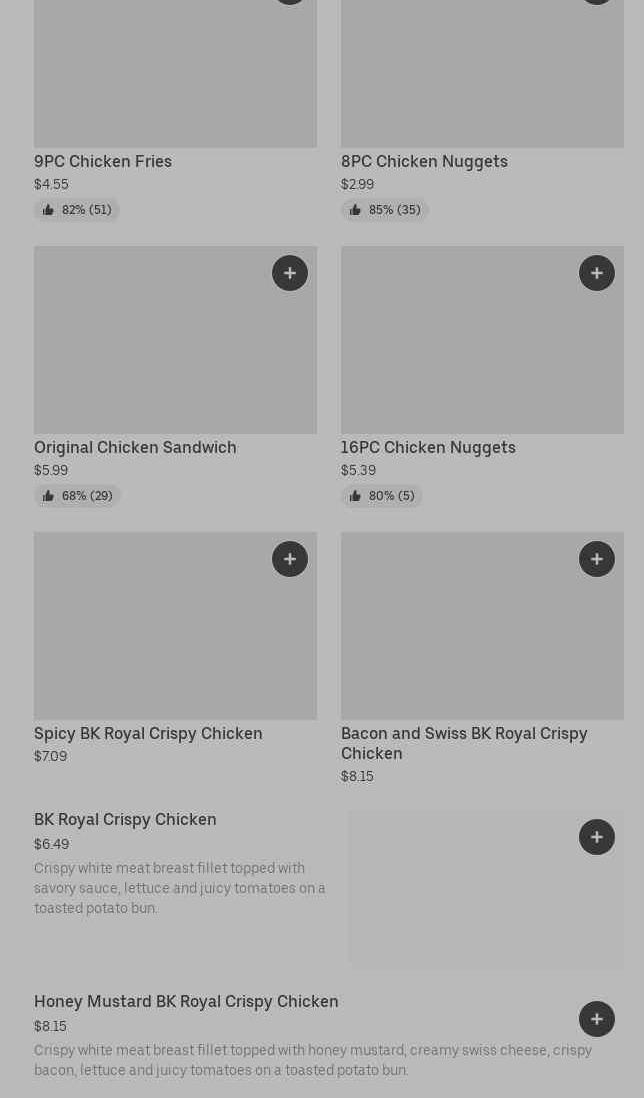Add Spicy BK Royal Crispy Chicken to cart
The width and height of the screenshot is (644, 1098).
tap(290, 559)
